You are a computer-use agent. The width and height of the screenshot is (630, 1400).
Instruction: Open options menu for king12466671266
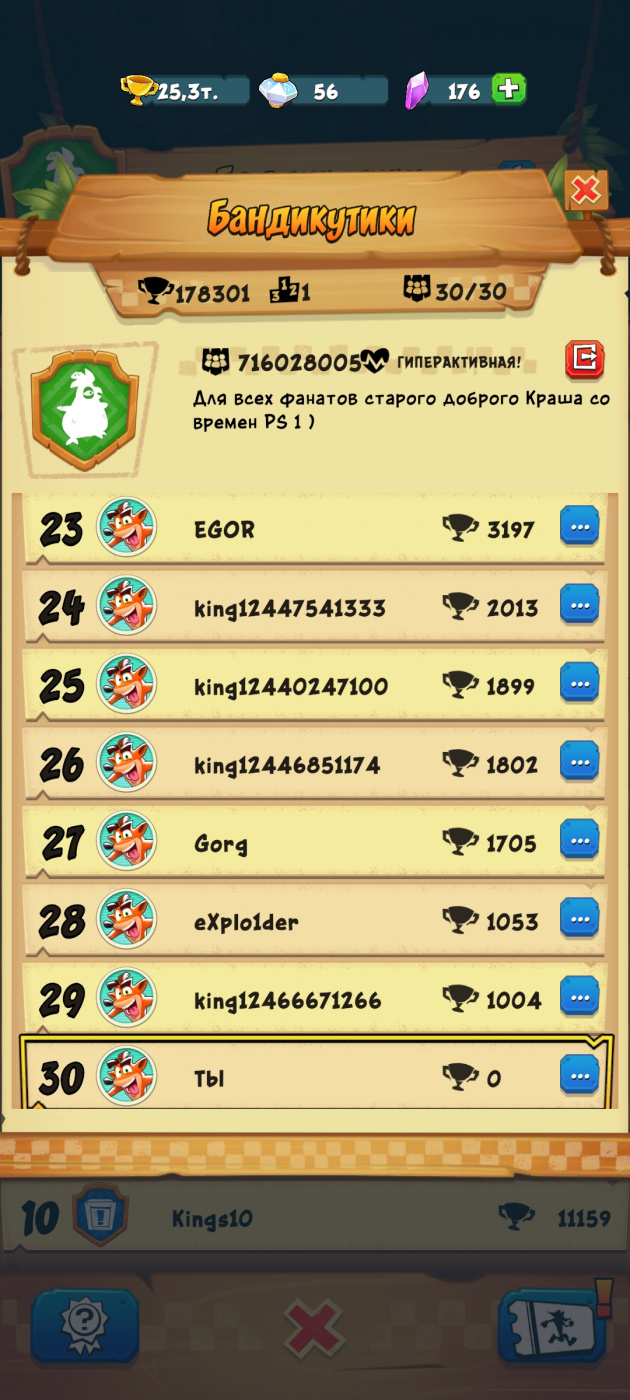click(x=579, y=998)
